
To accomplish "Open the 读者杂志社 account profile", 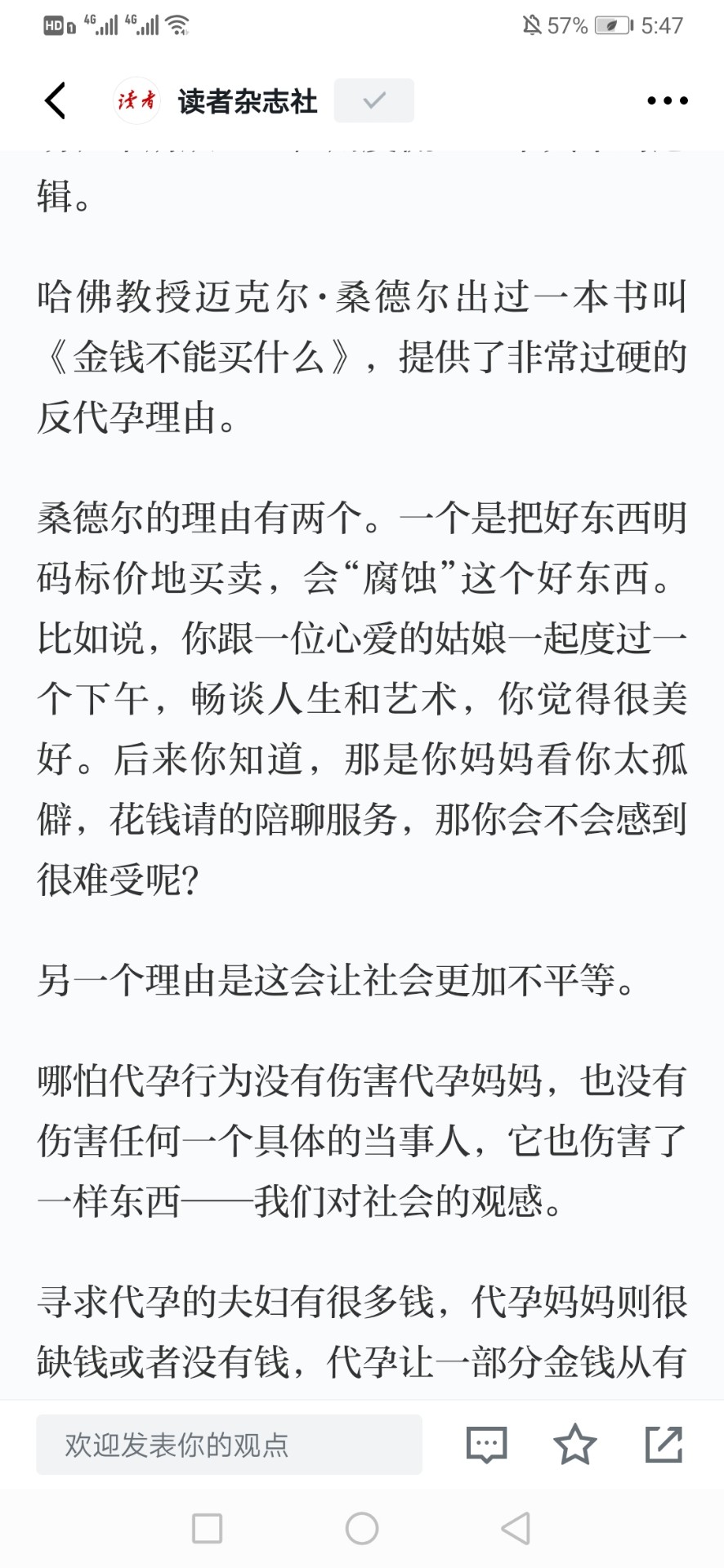I will click(247, 101).
